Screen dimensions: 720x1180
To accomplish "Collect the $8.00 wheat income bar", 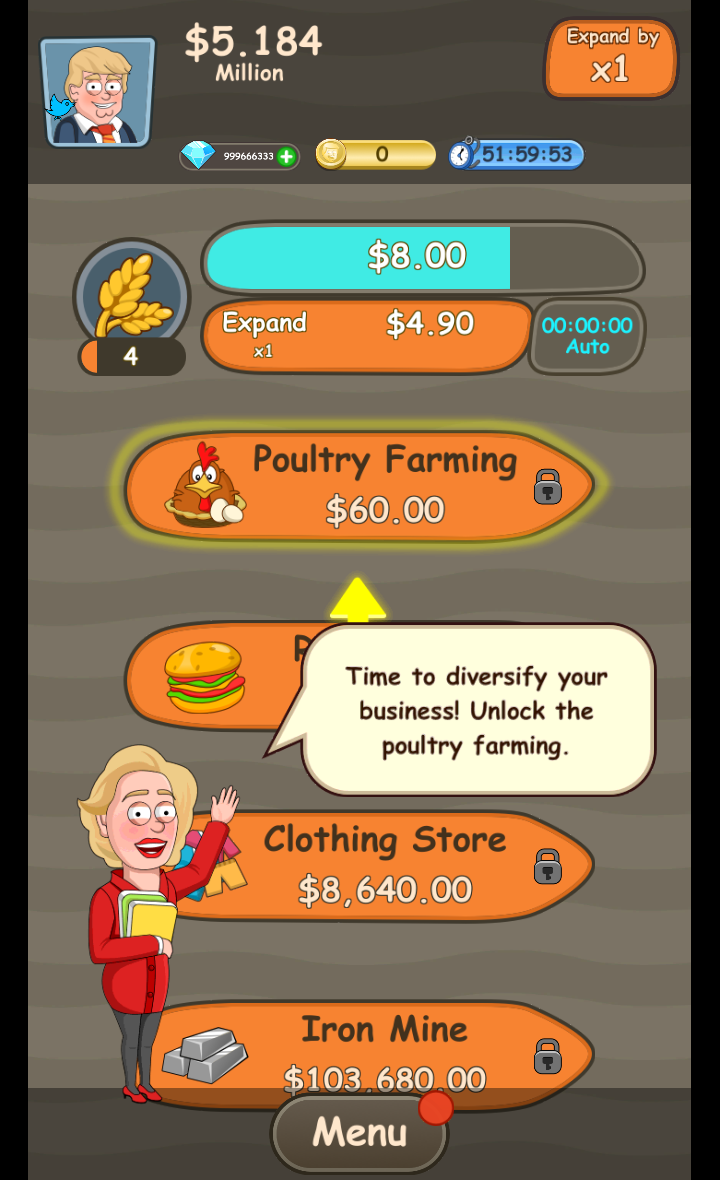I will point(422,257).
